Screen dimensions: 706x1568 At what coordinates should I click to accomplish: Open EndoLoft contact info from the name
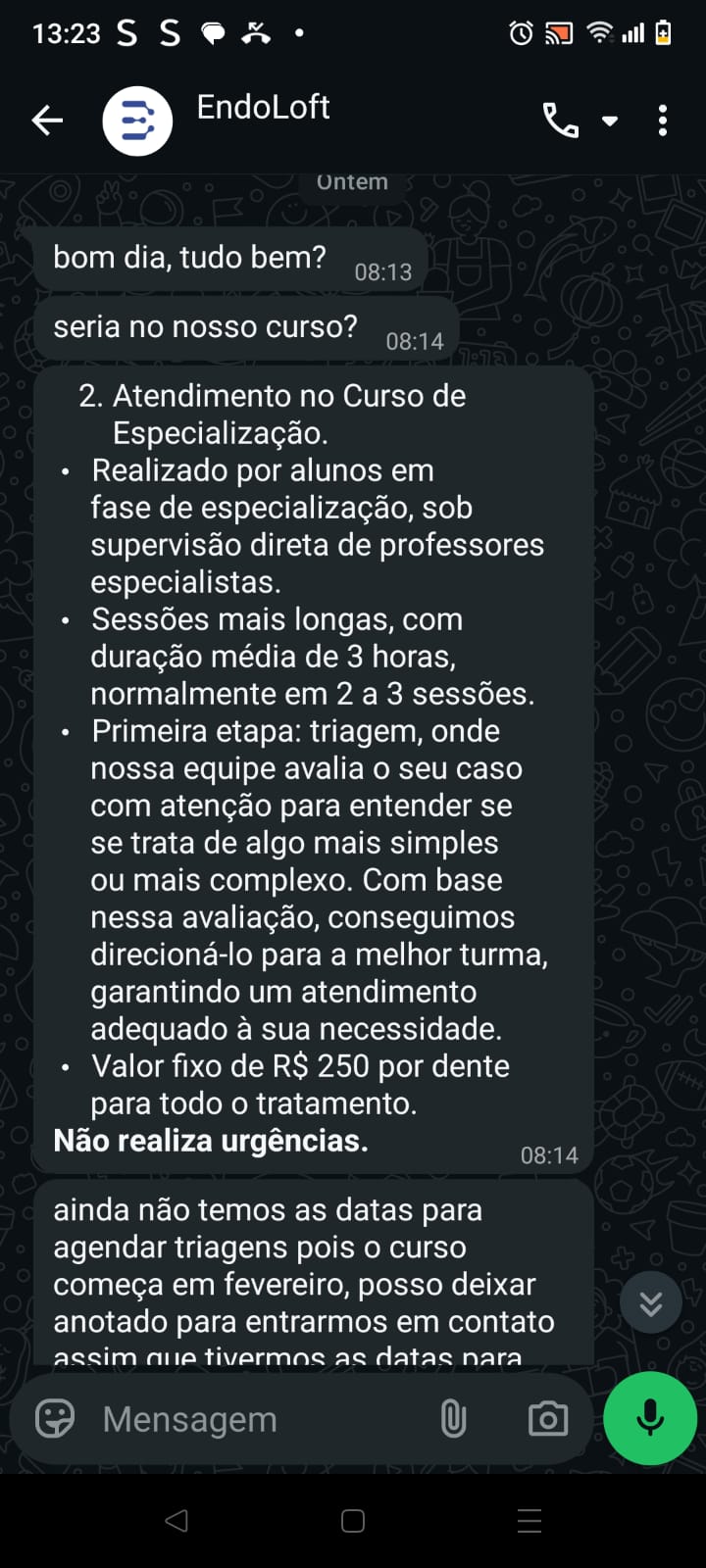pyautogui.click(x=263, y=107)
